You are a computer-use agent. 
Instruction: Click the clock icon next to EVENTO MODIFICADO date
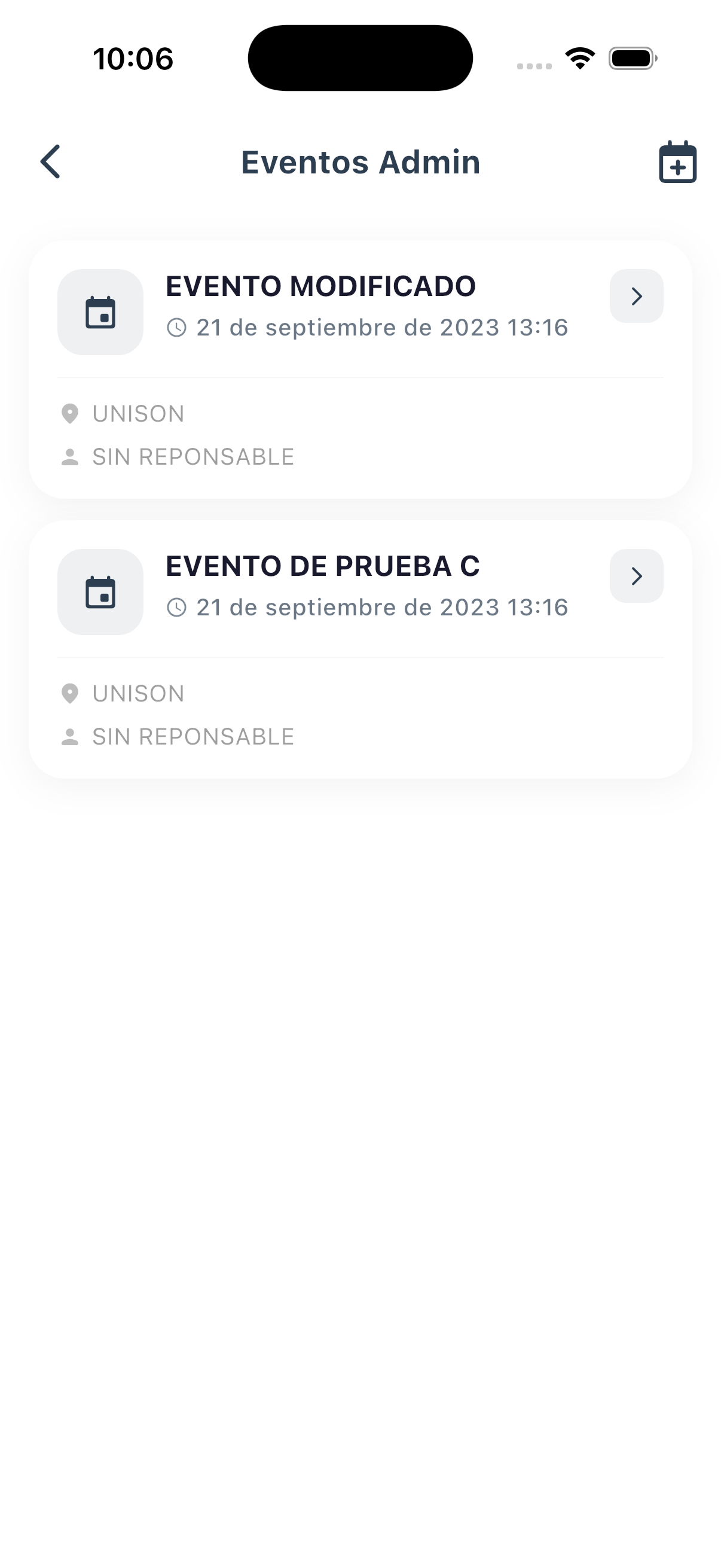pos(176,327)
